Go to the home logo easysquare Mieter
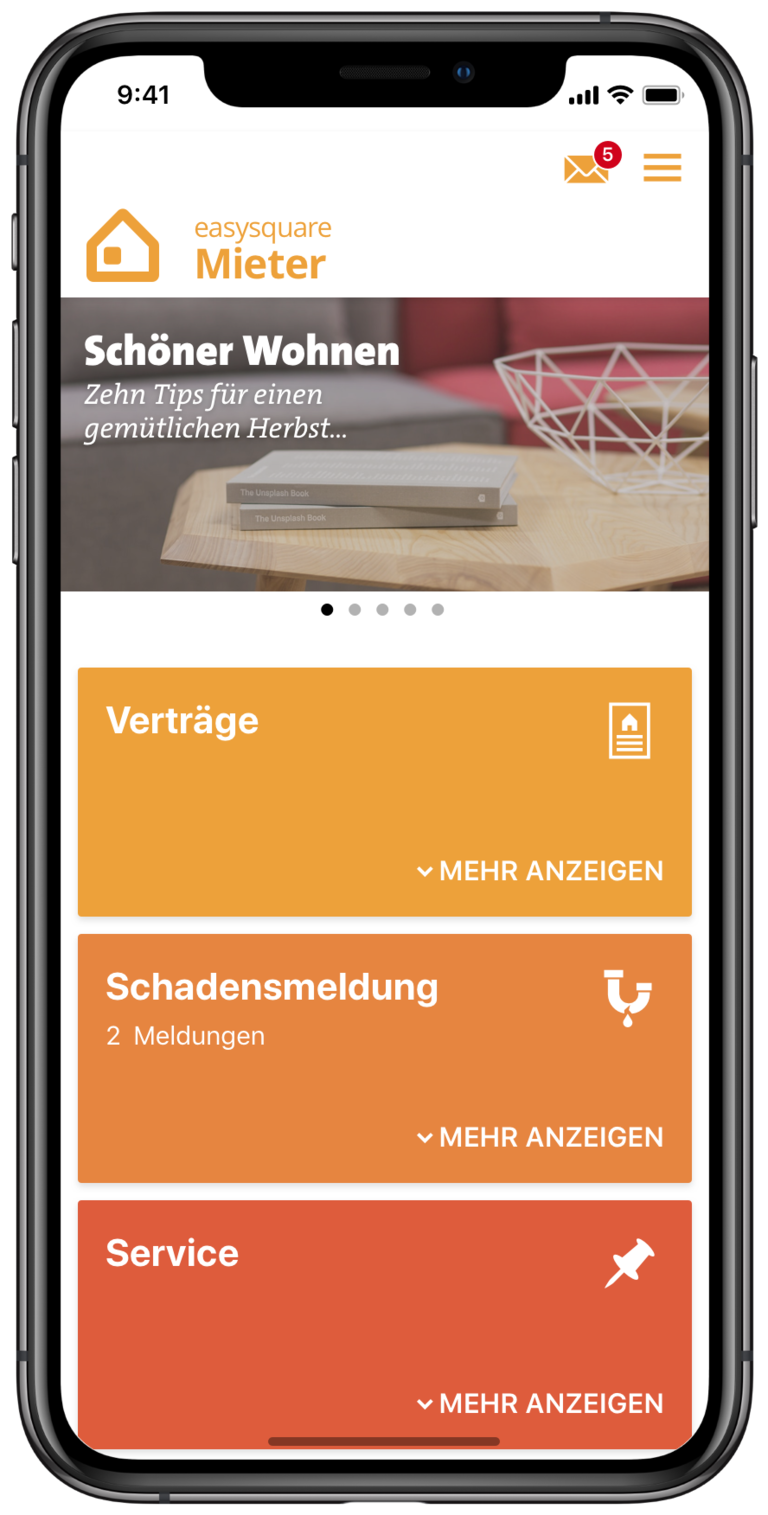Image resolution: width=768 pixels, height=1515 pixels. pyautogui.click(x=208, y=247)
